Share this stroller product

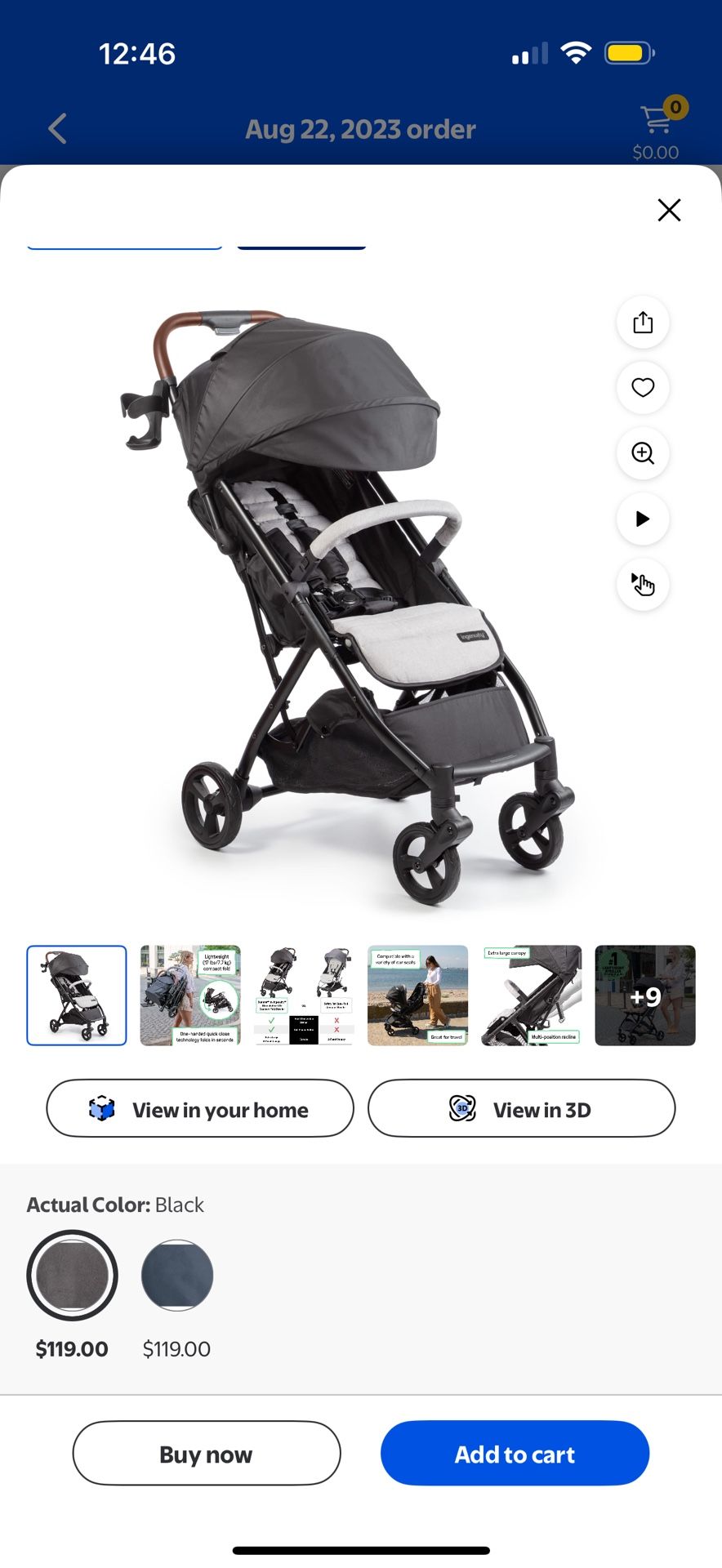pyautogui.click(x=643, y=323)
